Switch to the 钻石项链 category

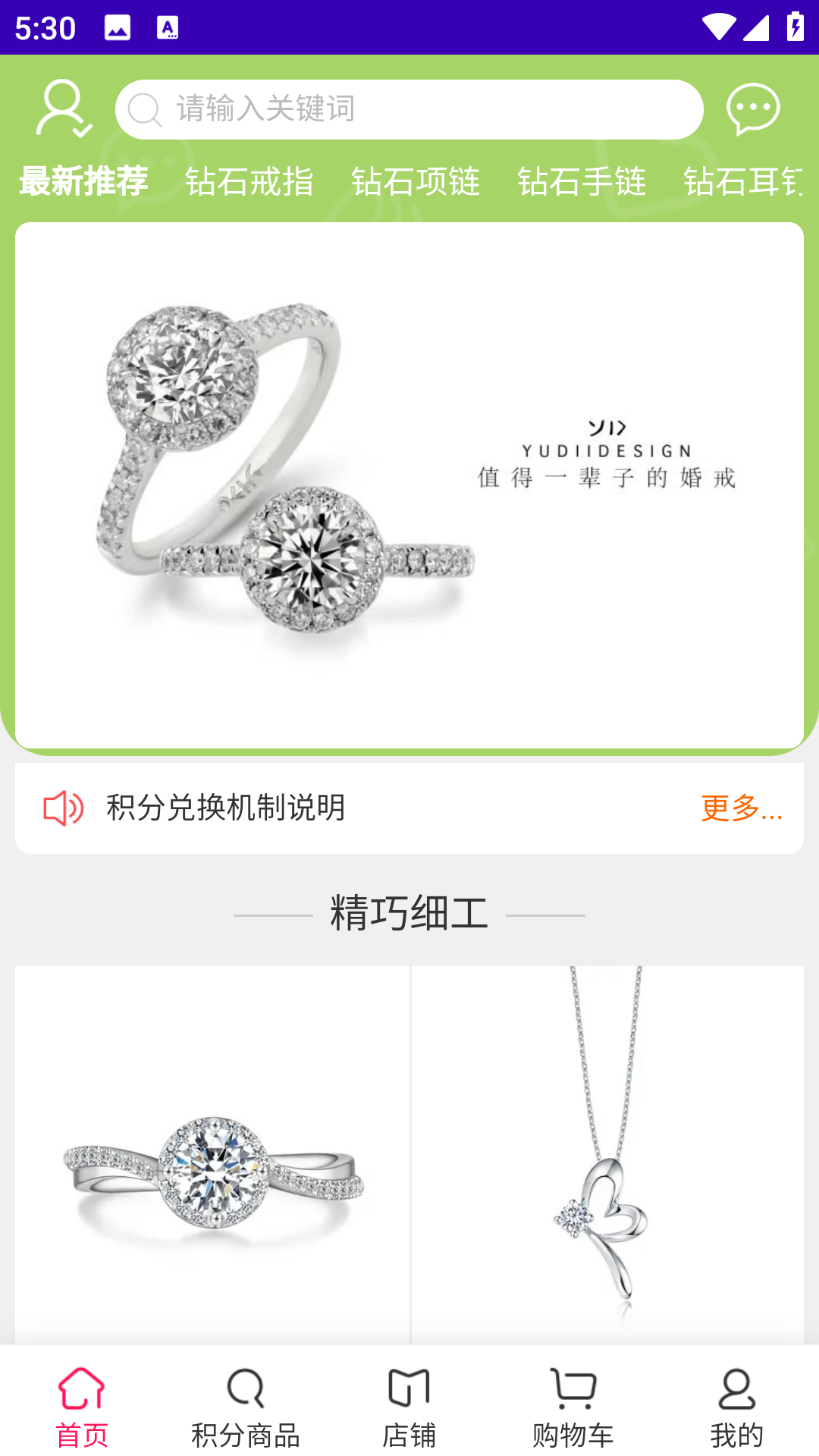coord(416,181)
